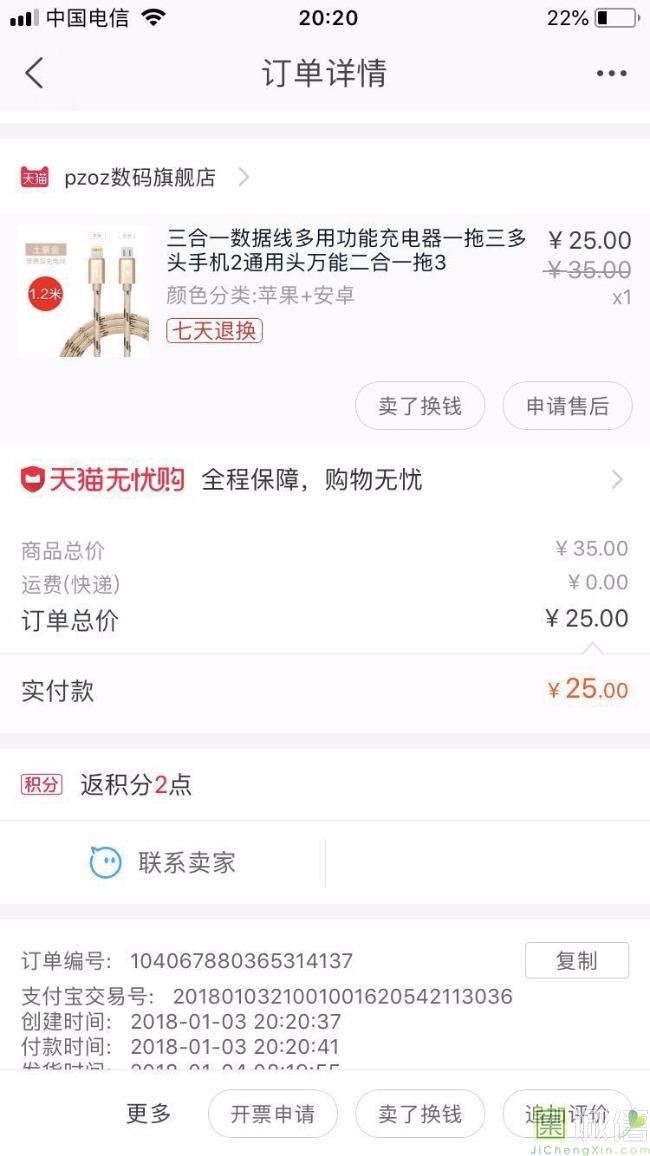650x1156 pixels.
Task: Request after-sales via 申请售后
Action: click(567, 406)
